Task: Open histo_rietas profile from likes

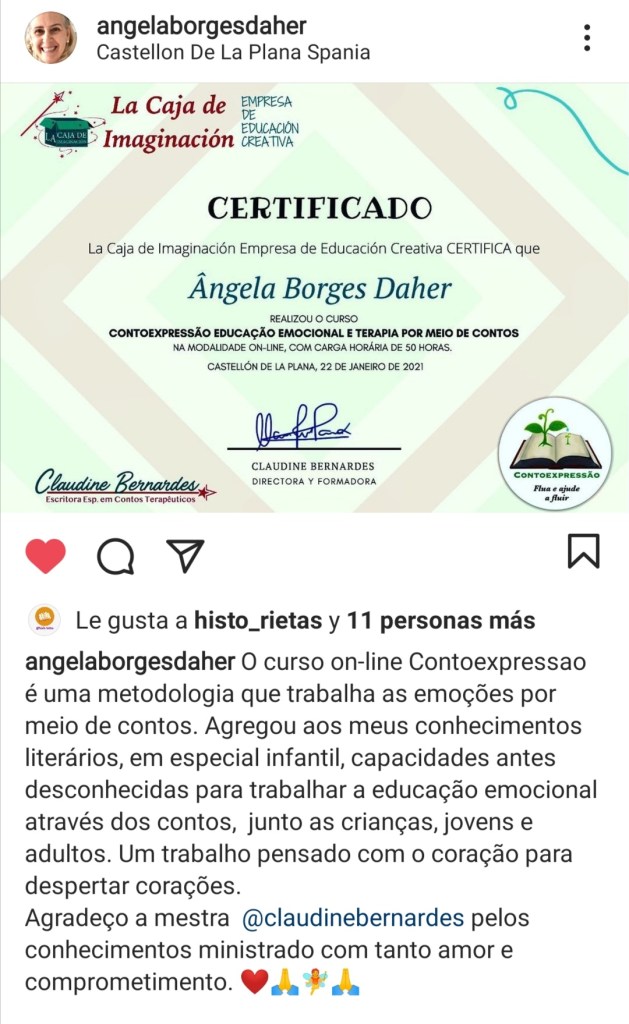Action: pyautogui.click(x=258, y=621)
